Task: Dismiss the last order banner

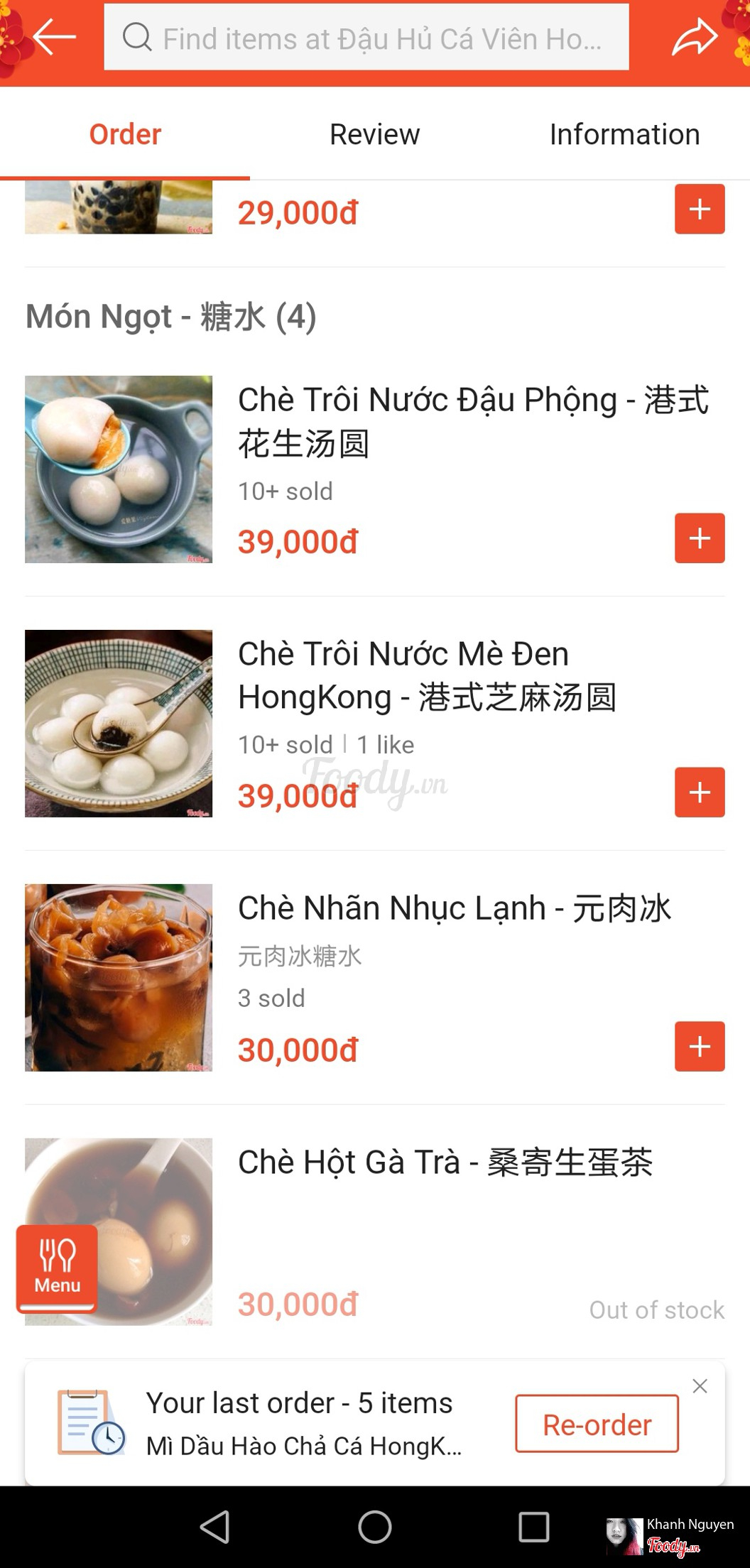Action: [x=700, y=1386]
